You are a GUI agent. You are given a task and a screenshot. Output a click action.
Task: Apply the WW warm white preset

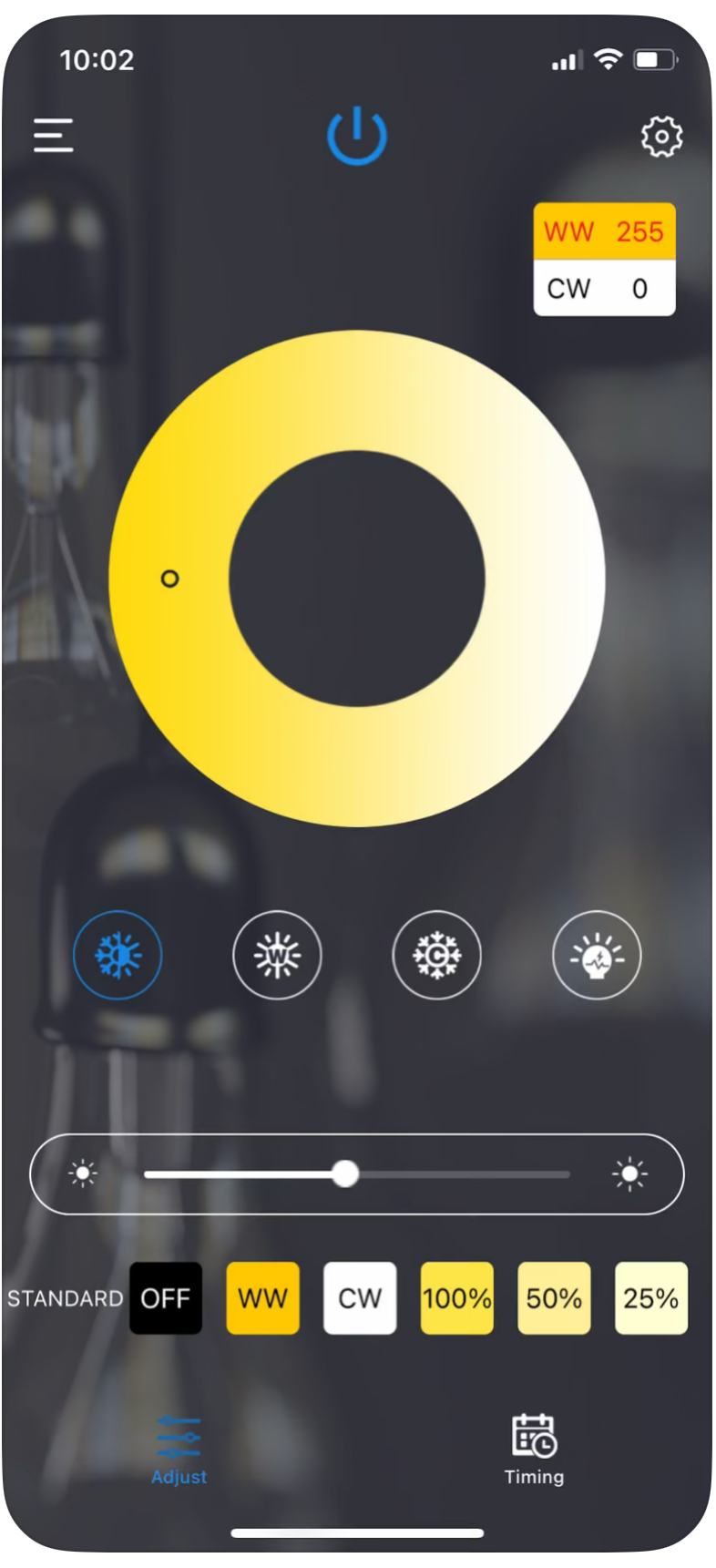[x=262, y=1298]
